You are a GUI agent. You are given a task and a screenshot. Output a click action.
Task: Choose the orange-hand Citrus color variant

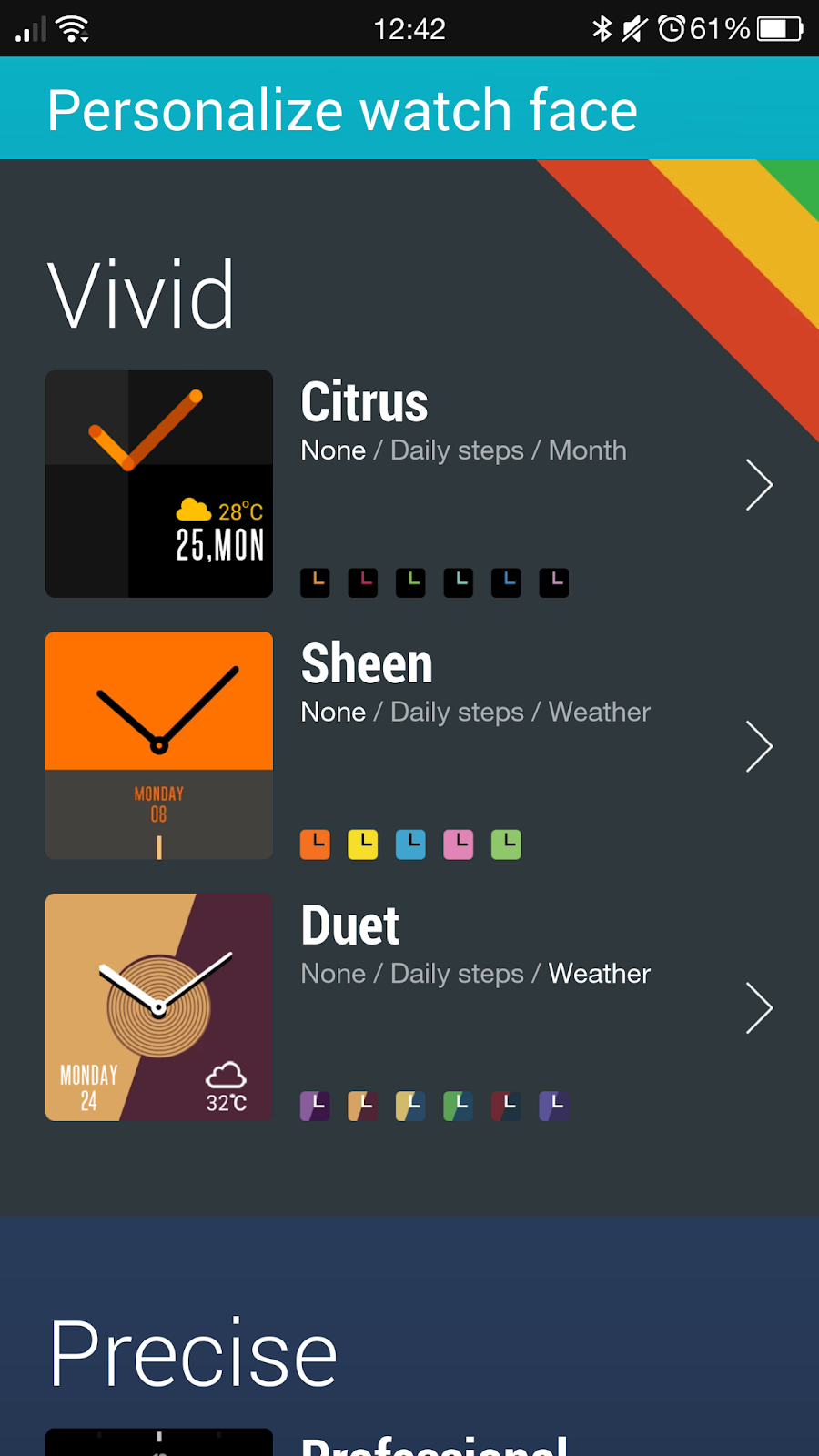(x=315, y=582)
